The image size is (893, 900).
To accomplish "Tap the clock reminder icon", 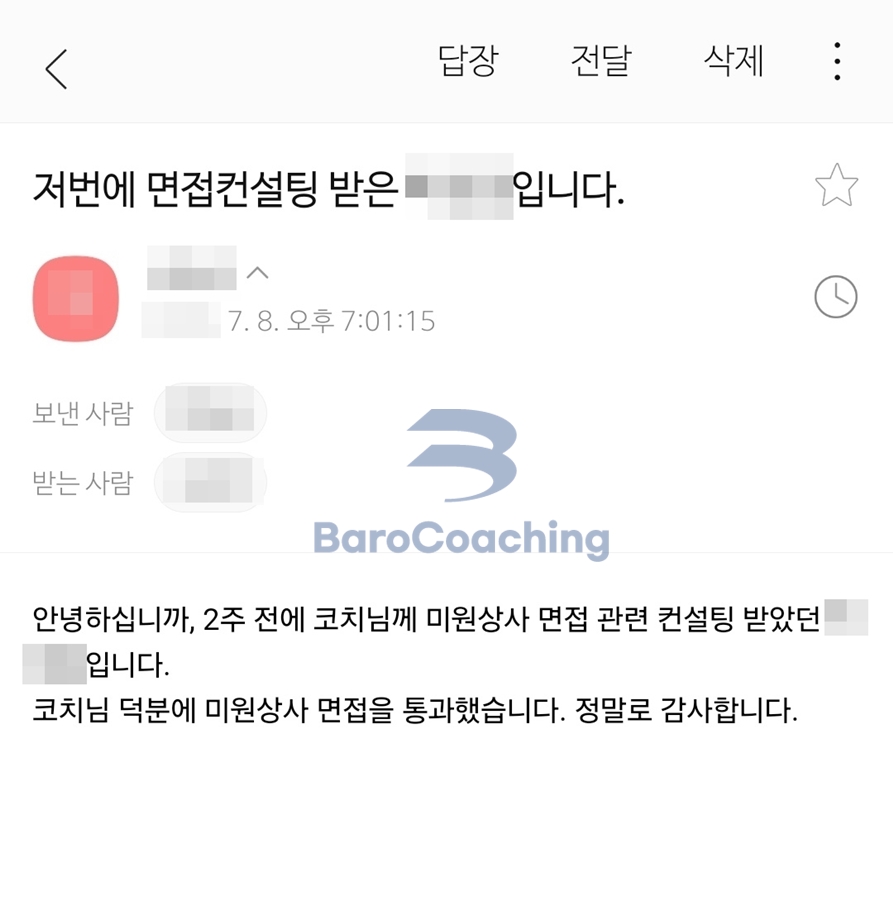I will 836,297.
